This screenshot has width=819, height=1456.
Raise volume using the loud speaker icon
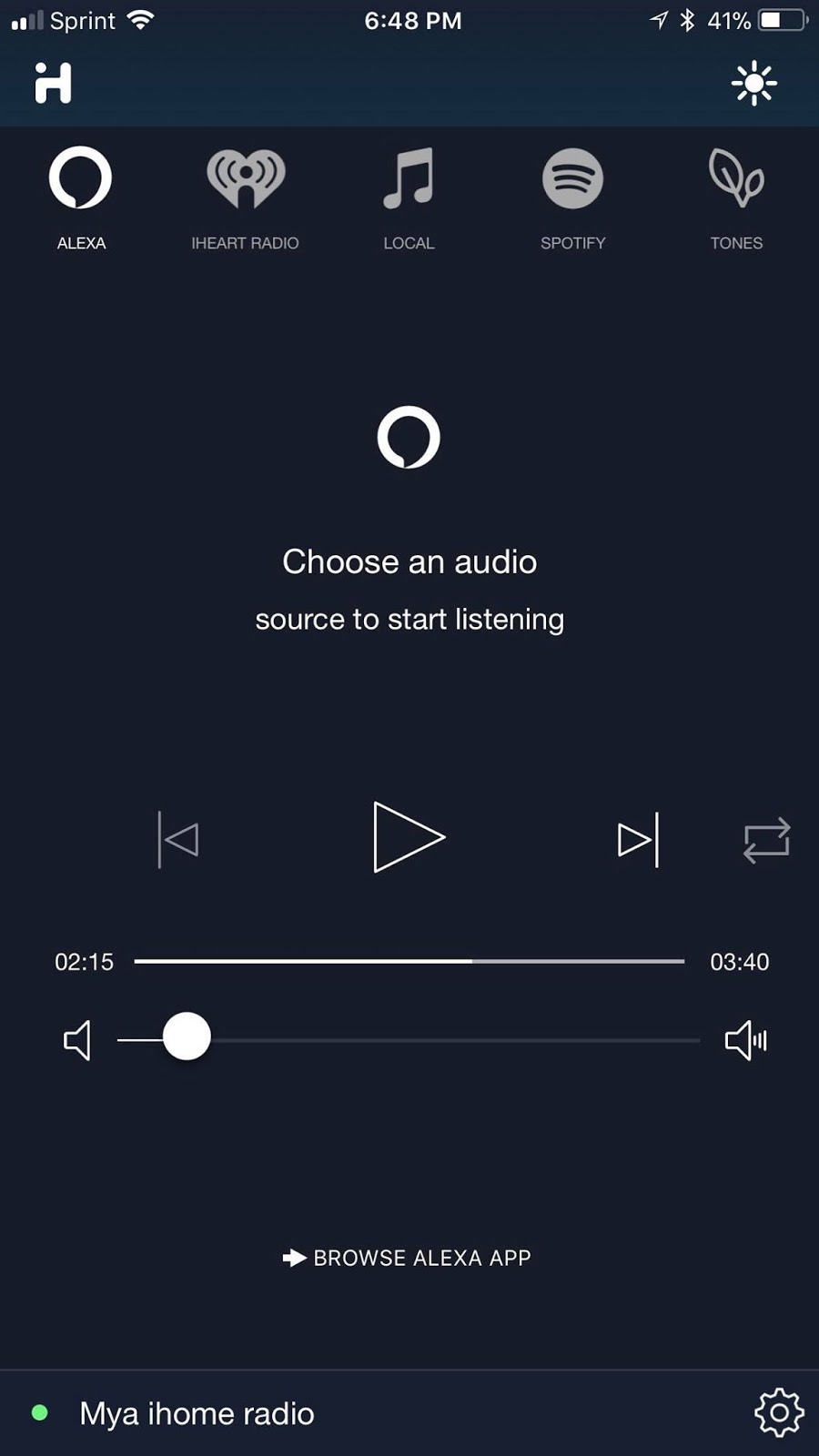(x=746, y=1040)
